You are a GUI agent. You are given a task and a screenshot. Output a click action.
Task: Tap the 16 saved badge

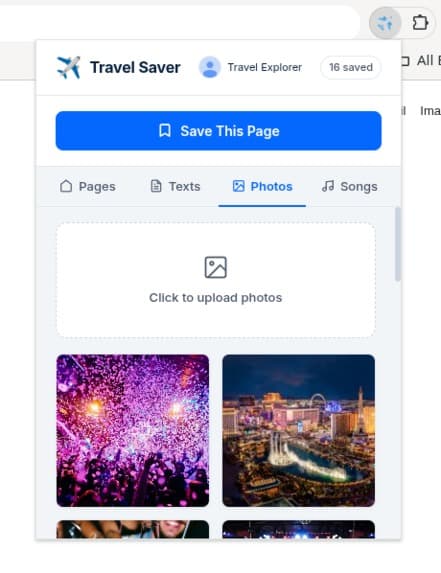tap(351, 67)
